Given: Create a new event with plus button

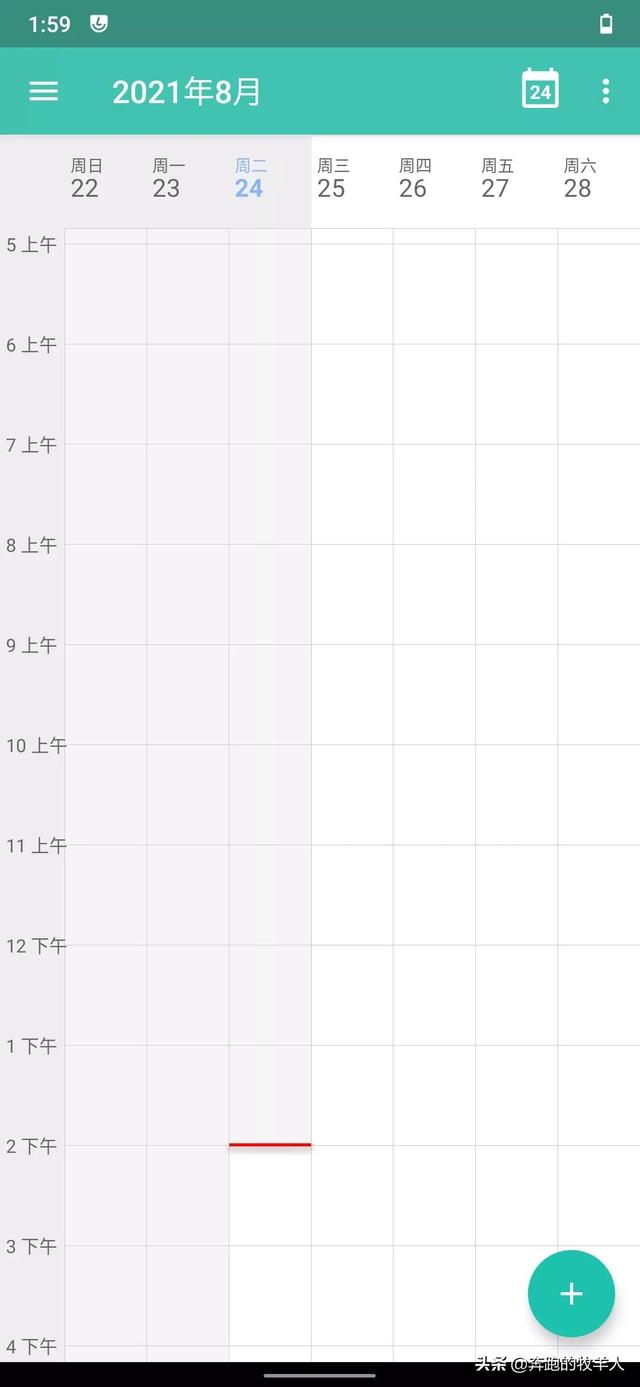Looking at the screenshot, I should point(571,1294).
